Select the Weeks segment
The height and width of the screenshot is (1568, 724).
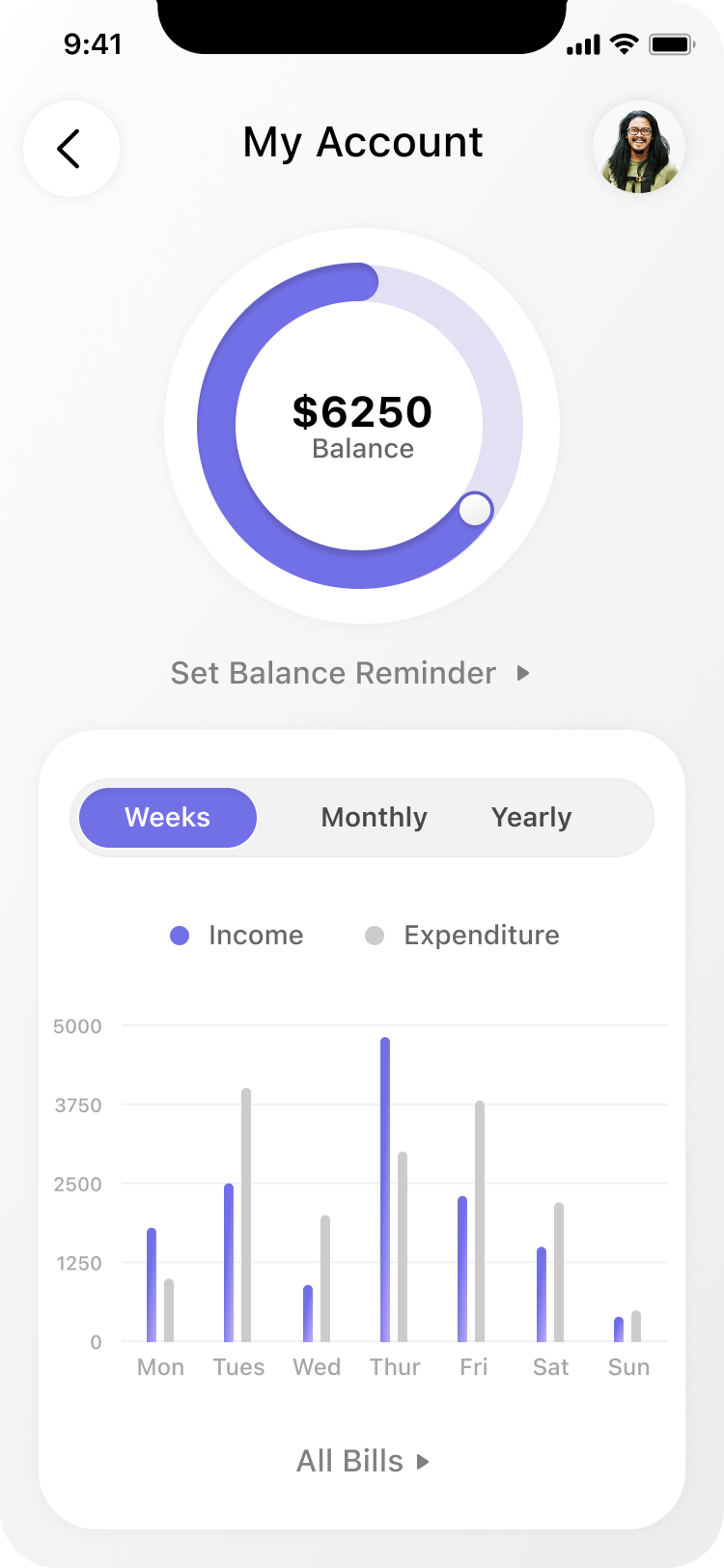tap(168, 818)
